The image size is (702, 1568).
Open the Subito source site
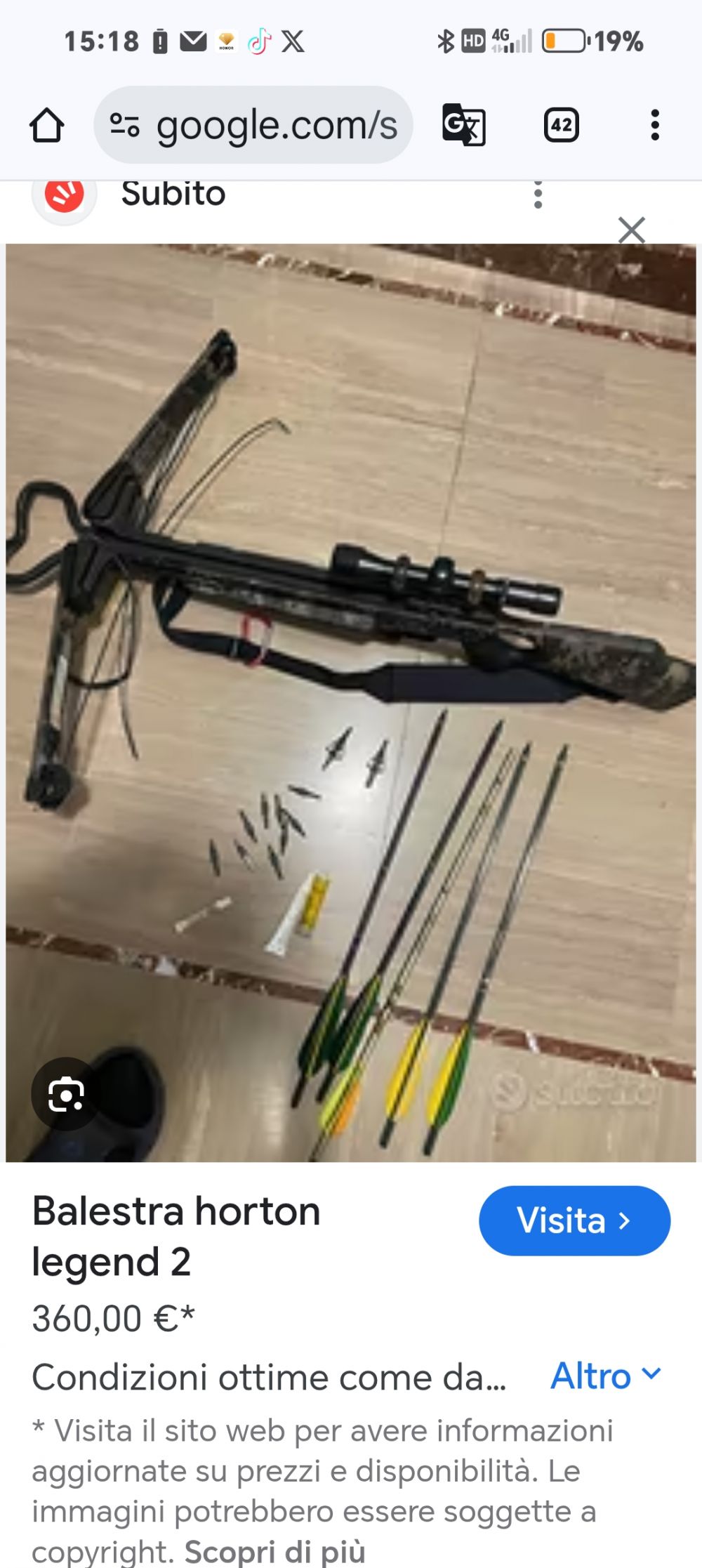click(x=173, y=194)
